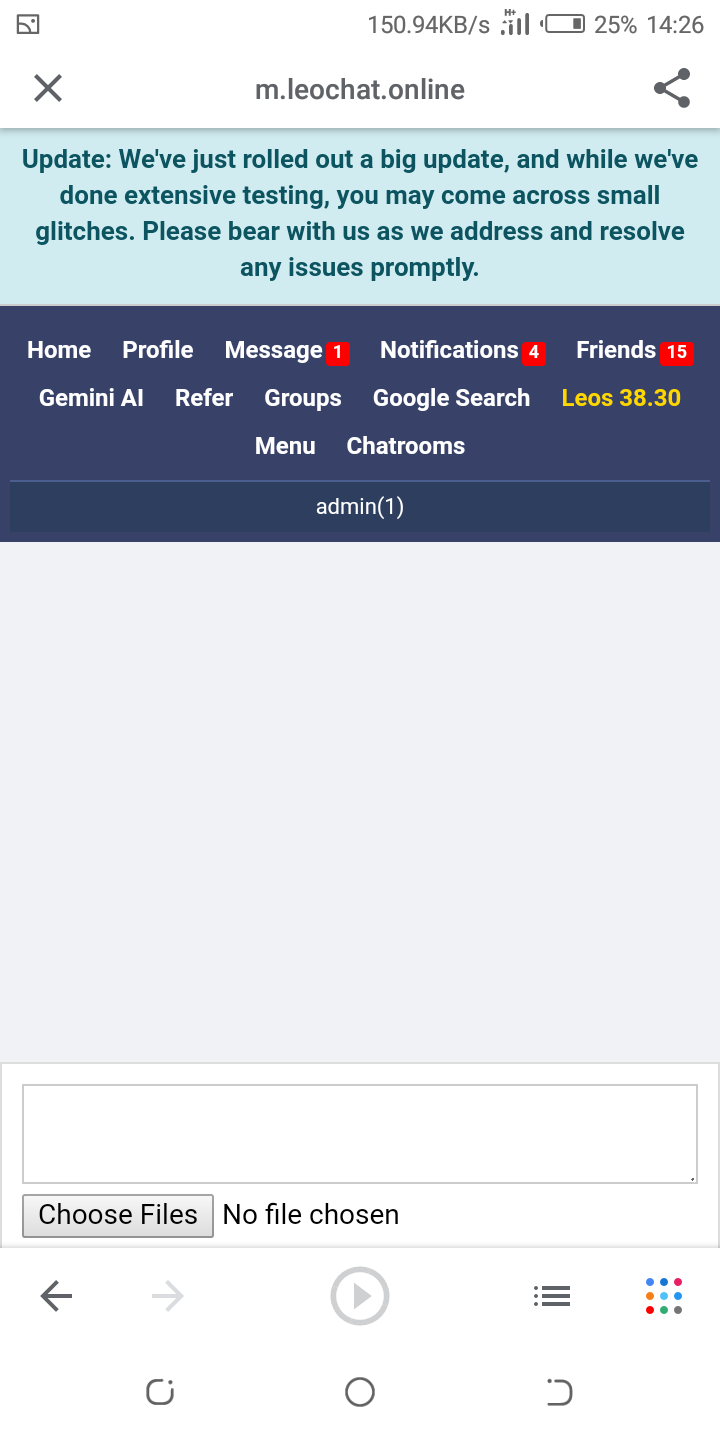Open Message inbox
Image resolution: width=720 pixels, height=1440 pixels.
click(x=274, y=350)
